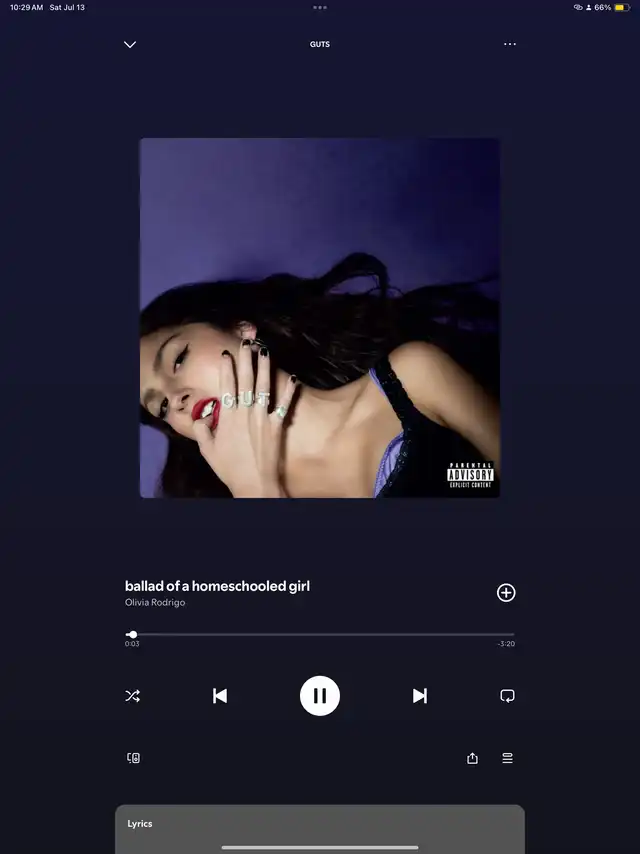Open the play queue
The image size is (640, 854).
point(507,758)
